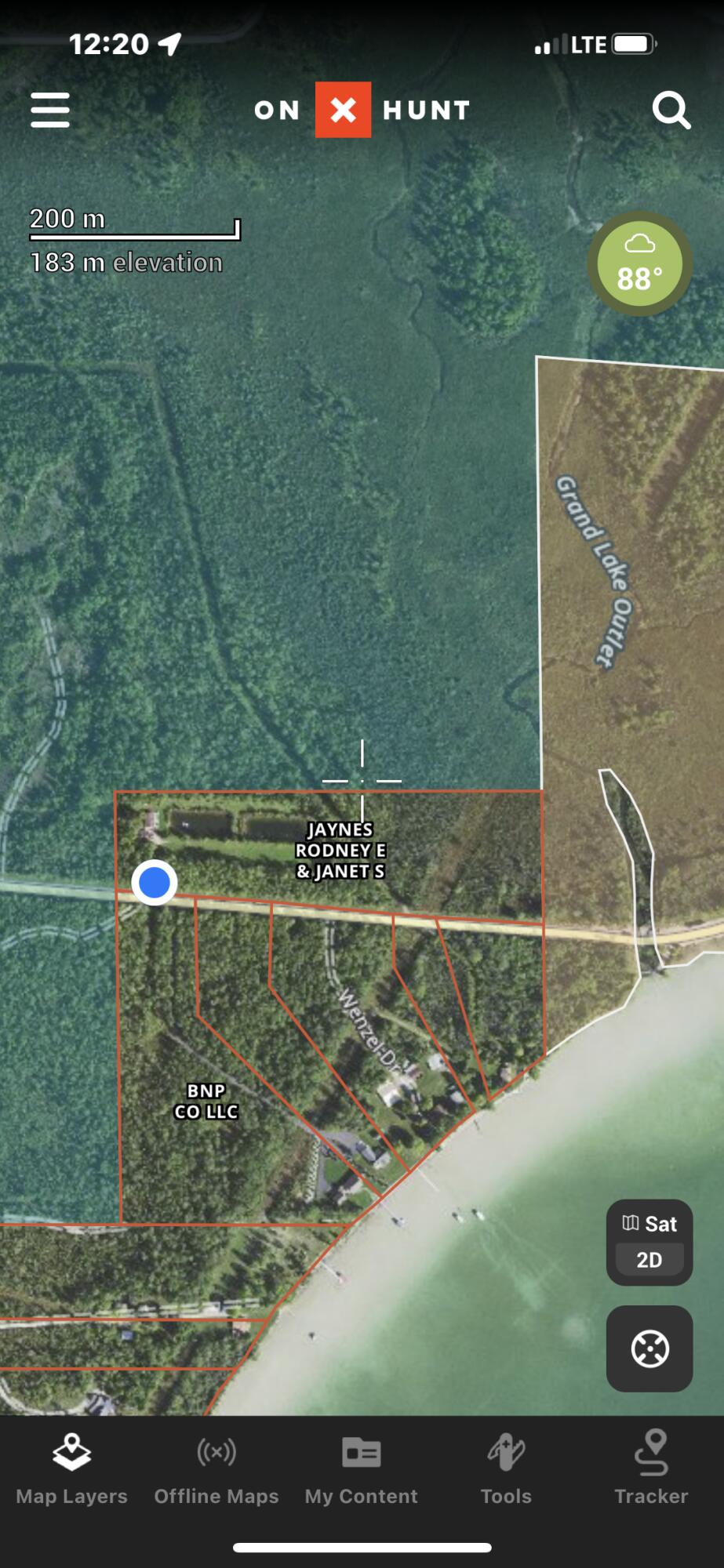Open the search icon
724x1568 pixels.
point(671,110)
